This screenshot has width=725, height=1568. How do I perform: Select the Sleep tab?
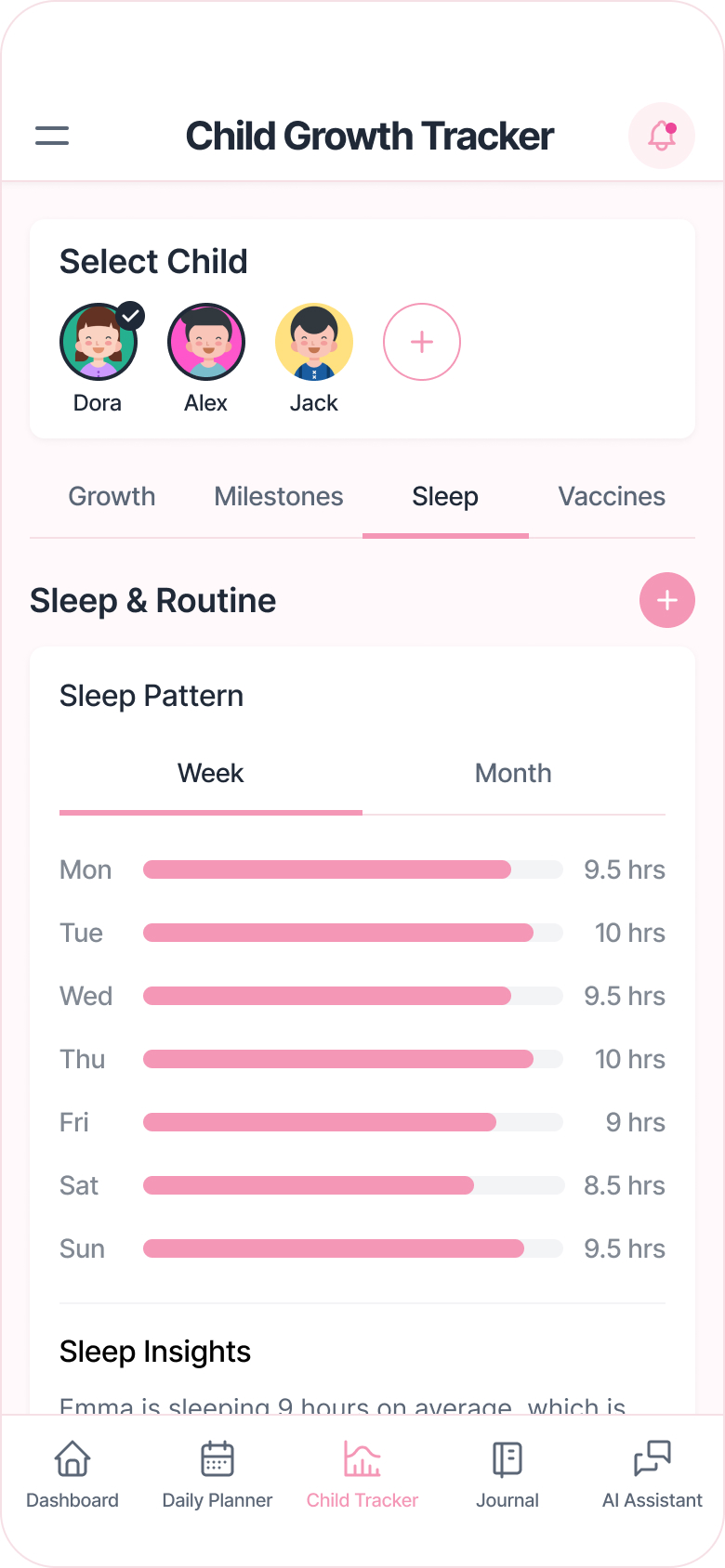pos(444,496)
